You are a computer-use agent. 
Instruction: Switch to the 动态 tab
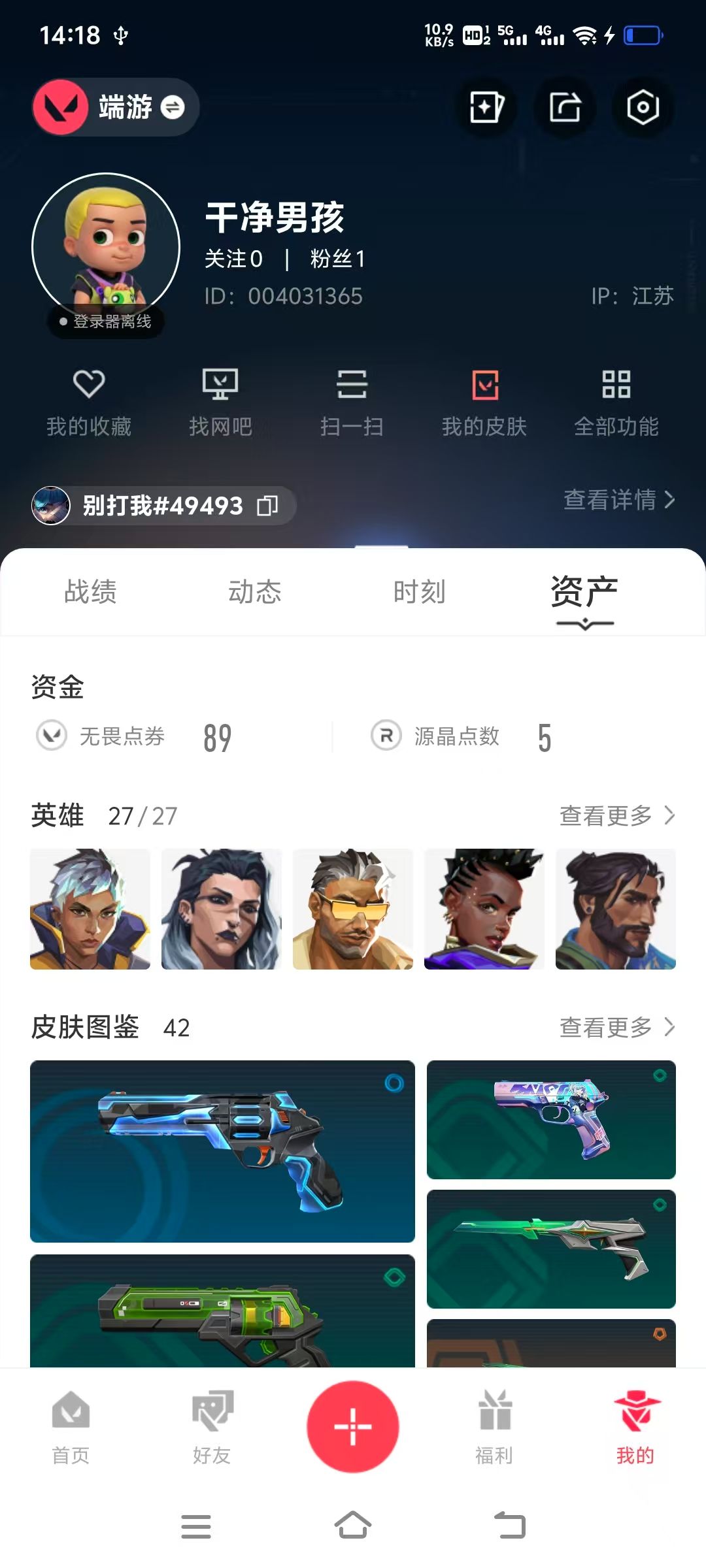(x=254, y=592)
